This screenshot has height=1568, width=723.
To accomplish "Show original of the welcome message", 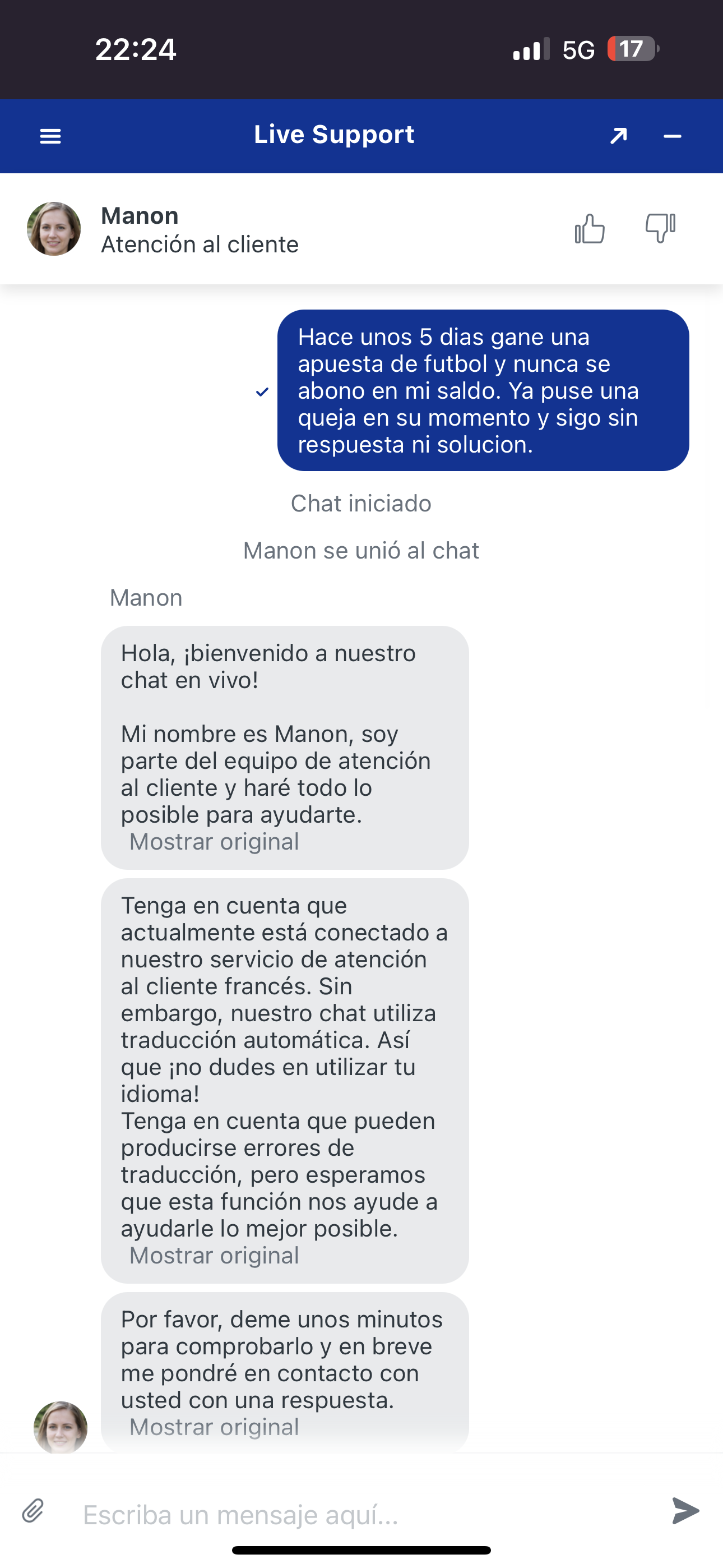I will 214,842.
